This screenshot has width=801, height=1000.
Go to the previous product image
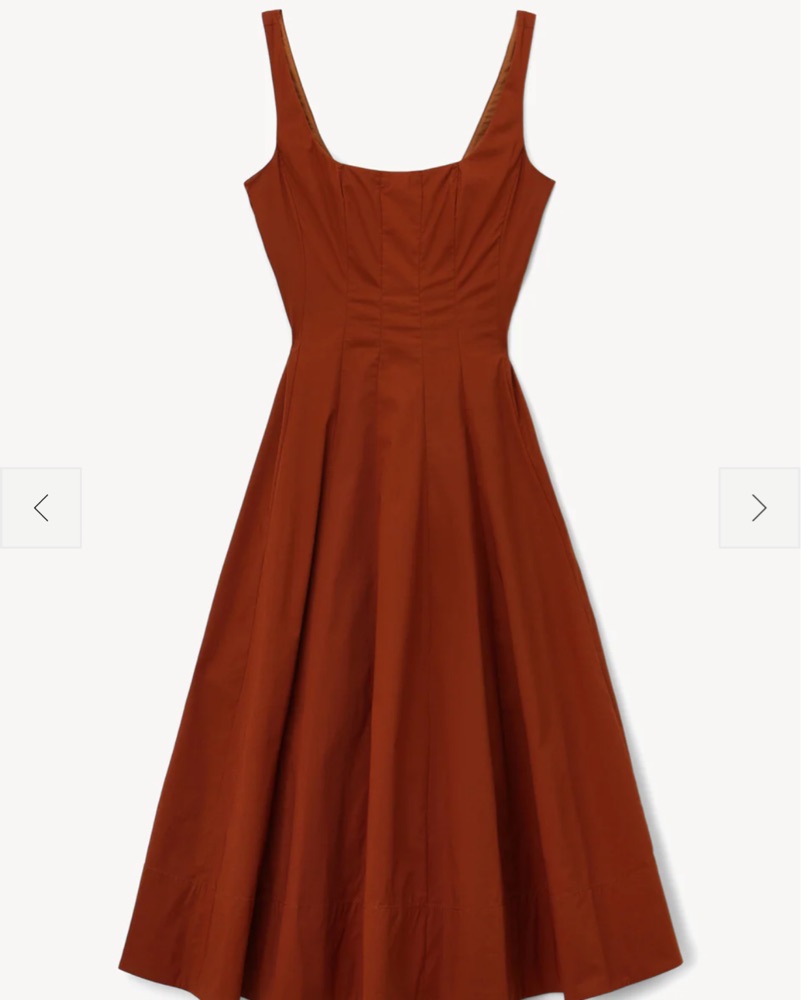coord(41,508)
